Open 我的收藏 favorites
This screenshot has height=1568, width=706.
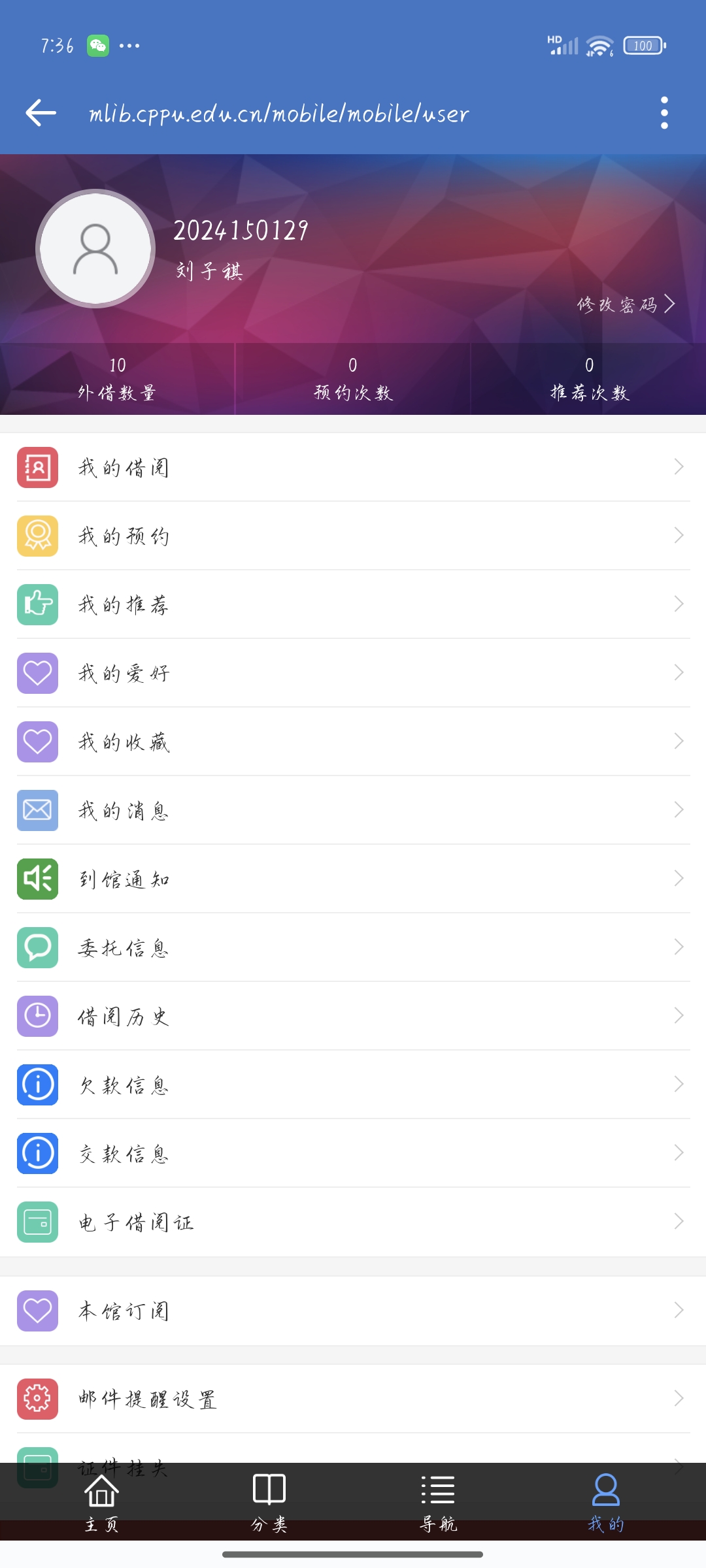353,742
